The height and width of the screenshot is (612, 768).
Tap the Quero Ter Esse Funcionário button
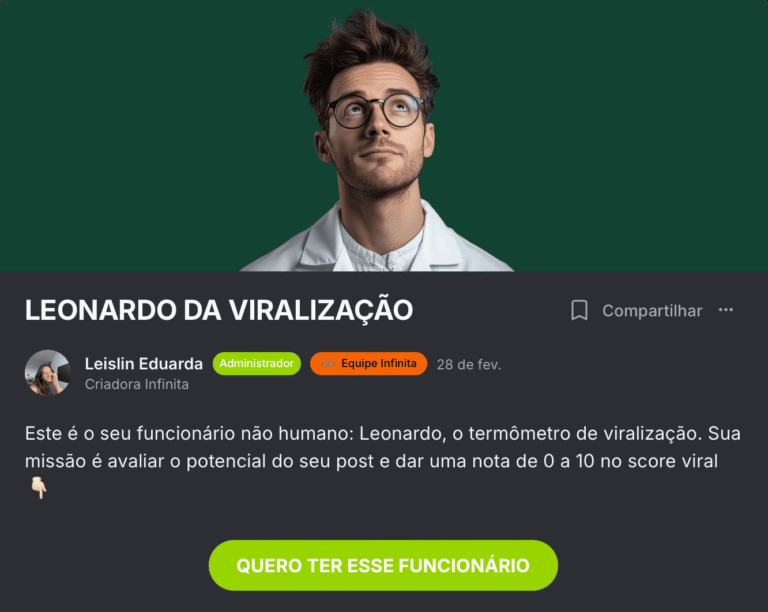click(383, 565)
